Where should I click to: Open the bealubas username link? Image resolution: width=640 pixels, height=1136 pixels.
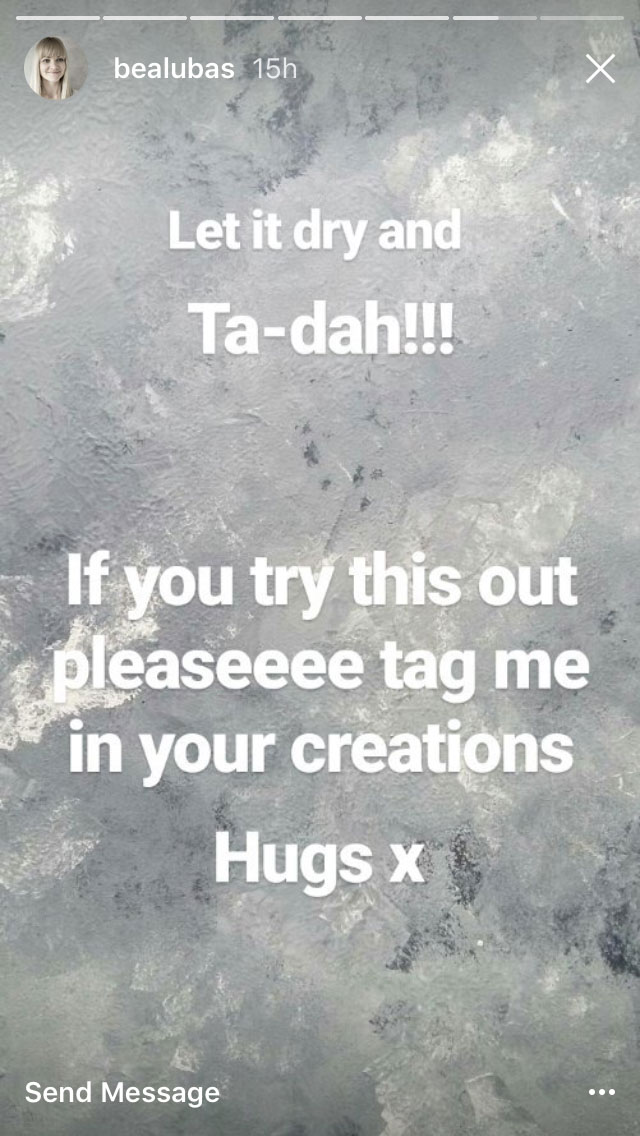(174, 70)
